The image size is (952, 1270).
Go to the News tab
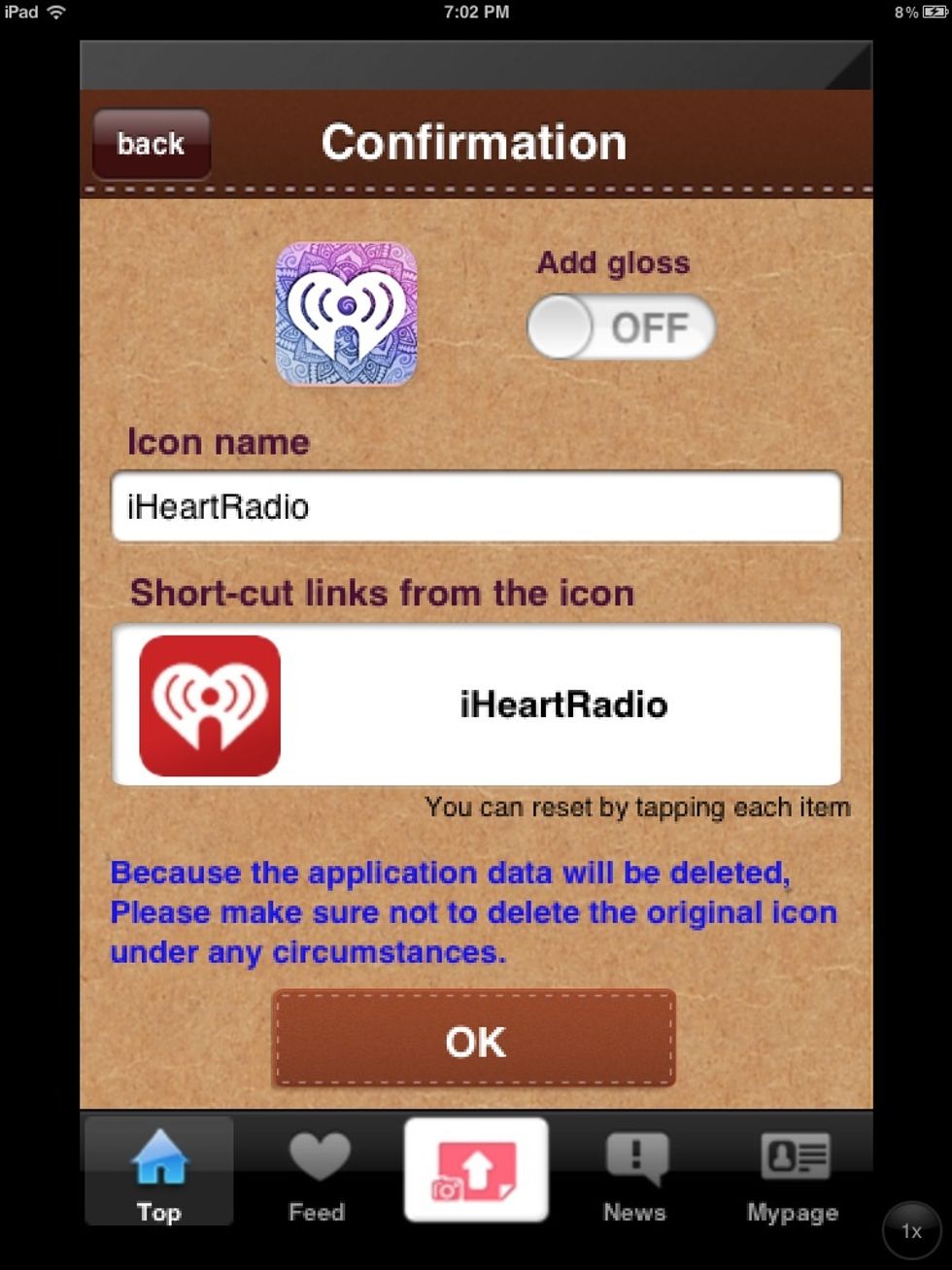point(634,1172)
